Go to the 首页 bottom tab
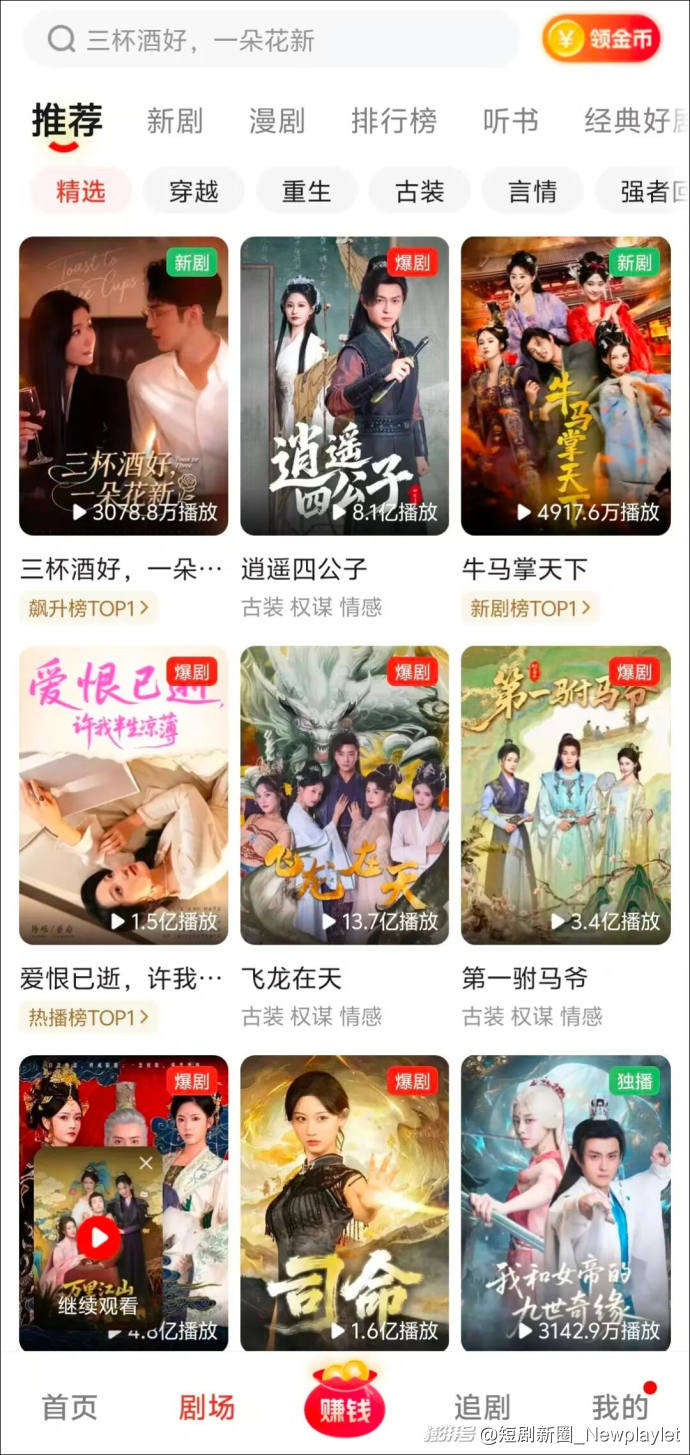 point(69,1408)
